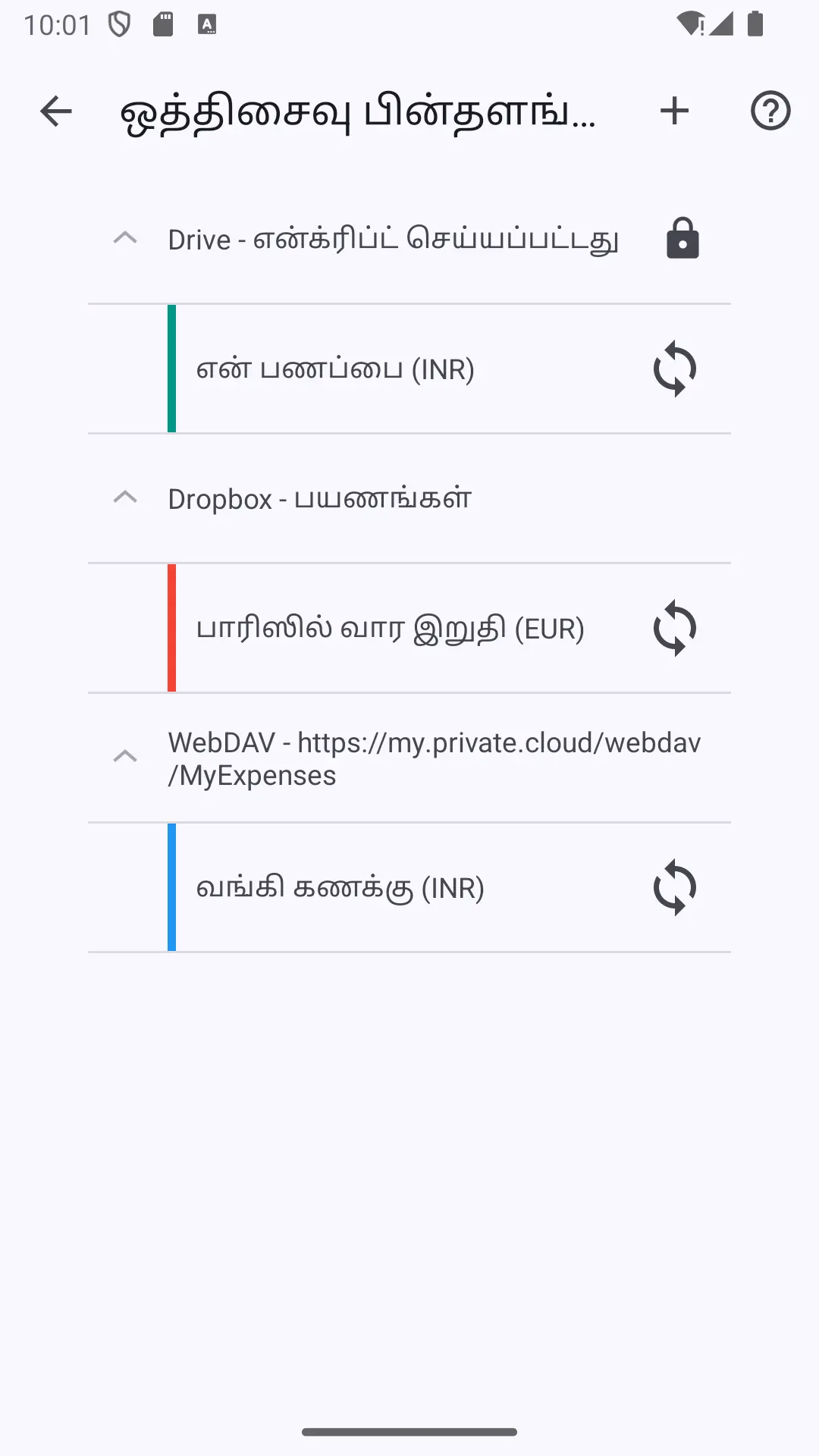819x1456 pixels.
Task: Go back using the top-left arrow
Action: 55,111
